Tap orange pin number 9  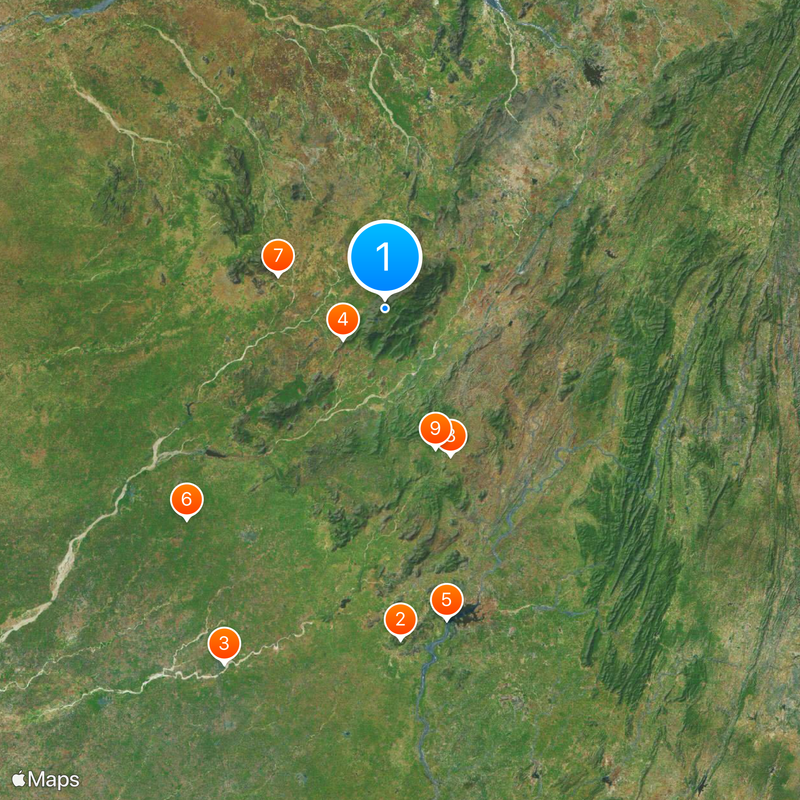click(432, 429)
